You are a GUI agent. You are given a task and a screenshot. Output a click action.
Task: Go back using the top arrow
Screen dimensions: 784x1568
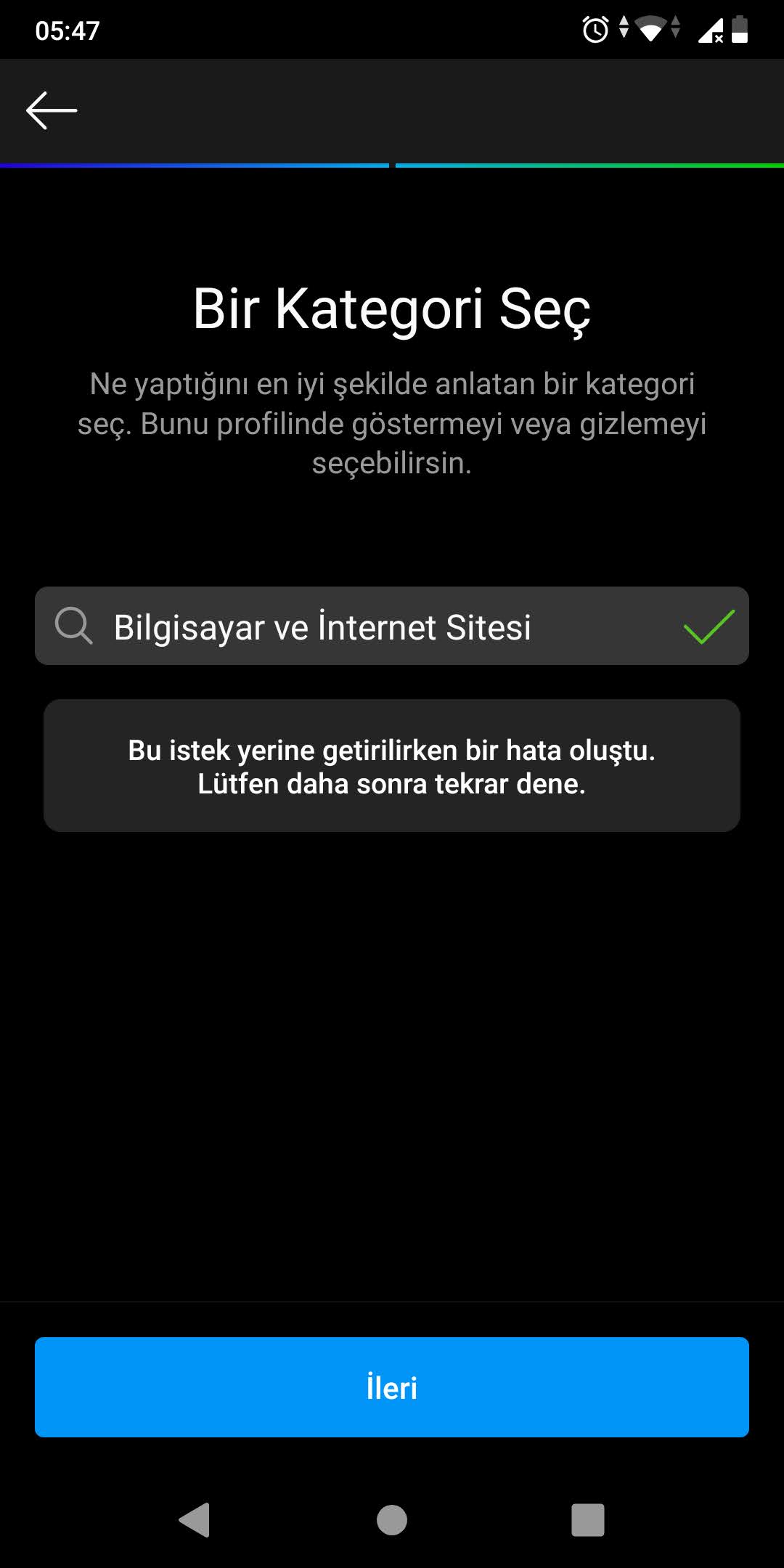pyautogui.click(x=51, y=110)
